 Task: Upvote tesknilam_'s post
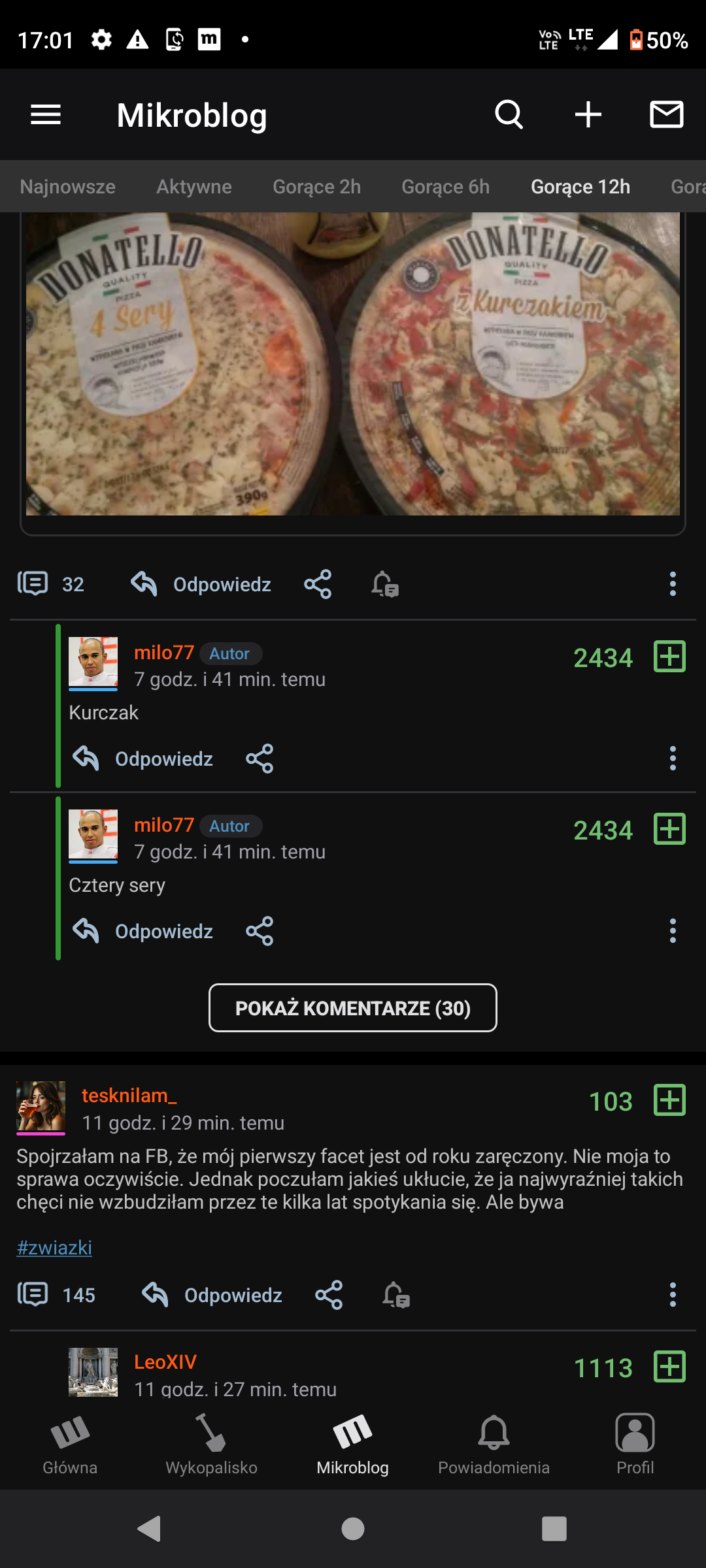point(669,1100)
